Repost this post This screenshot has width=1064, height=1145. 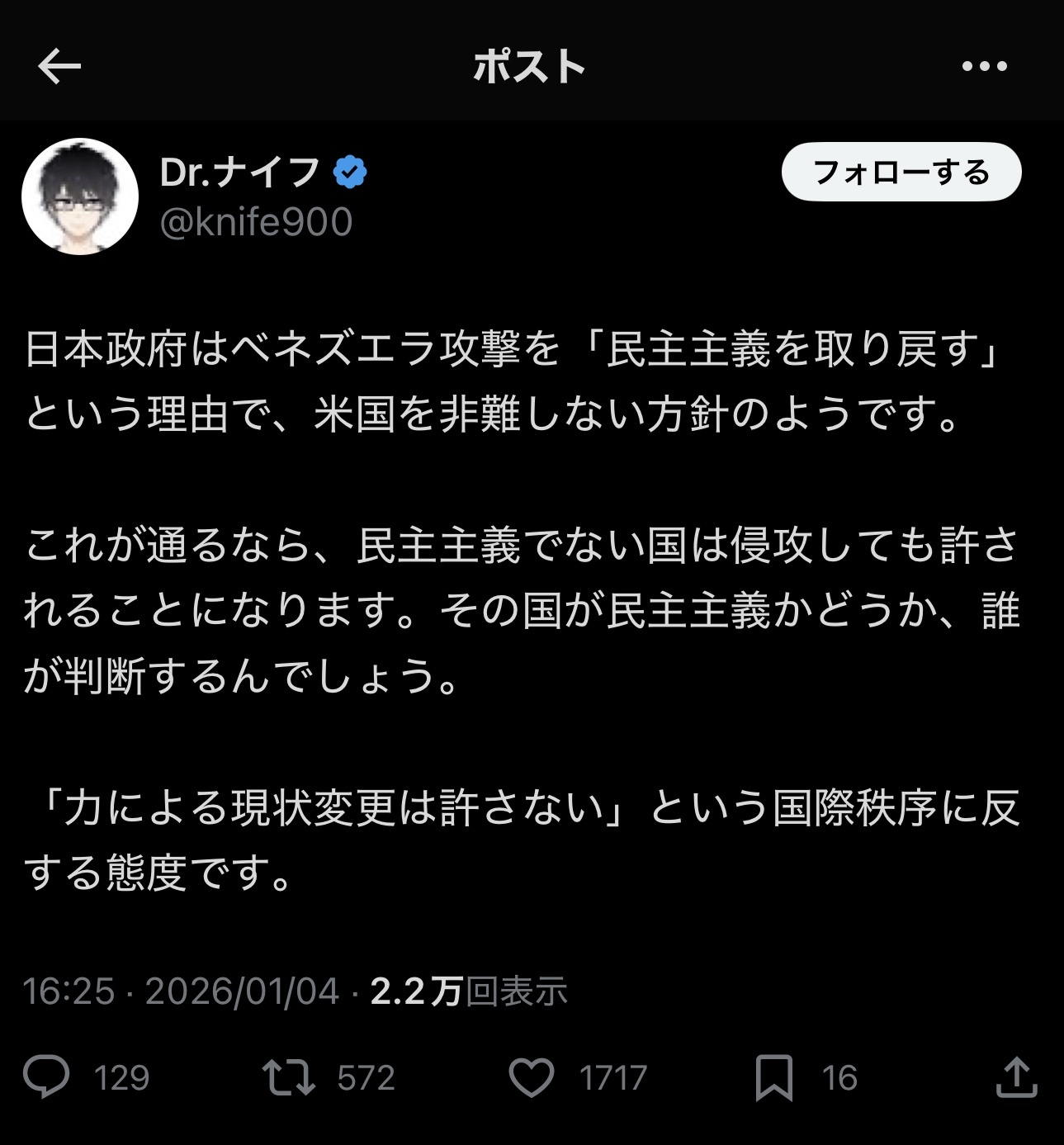point(289,1077)
